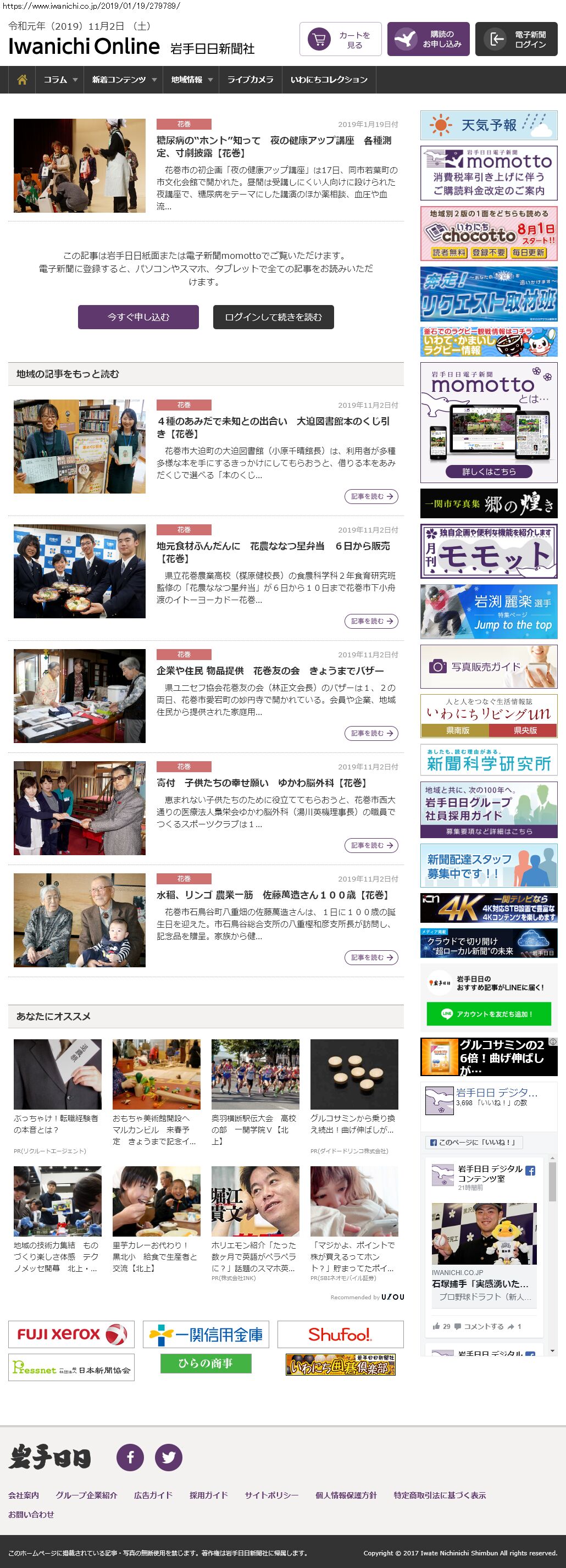
Task: Add LINE friend via アカウントを友だち追加
Action: 489,1014
